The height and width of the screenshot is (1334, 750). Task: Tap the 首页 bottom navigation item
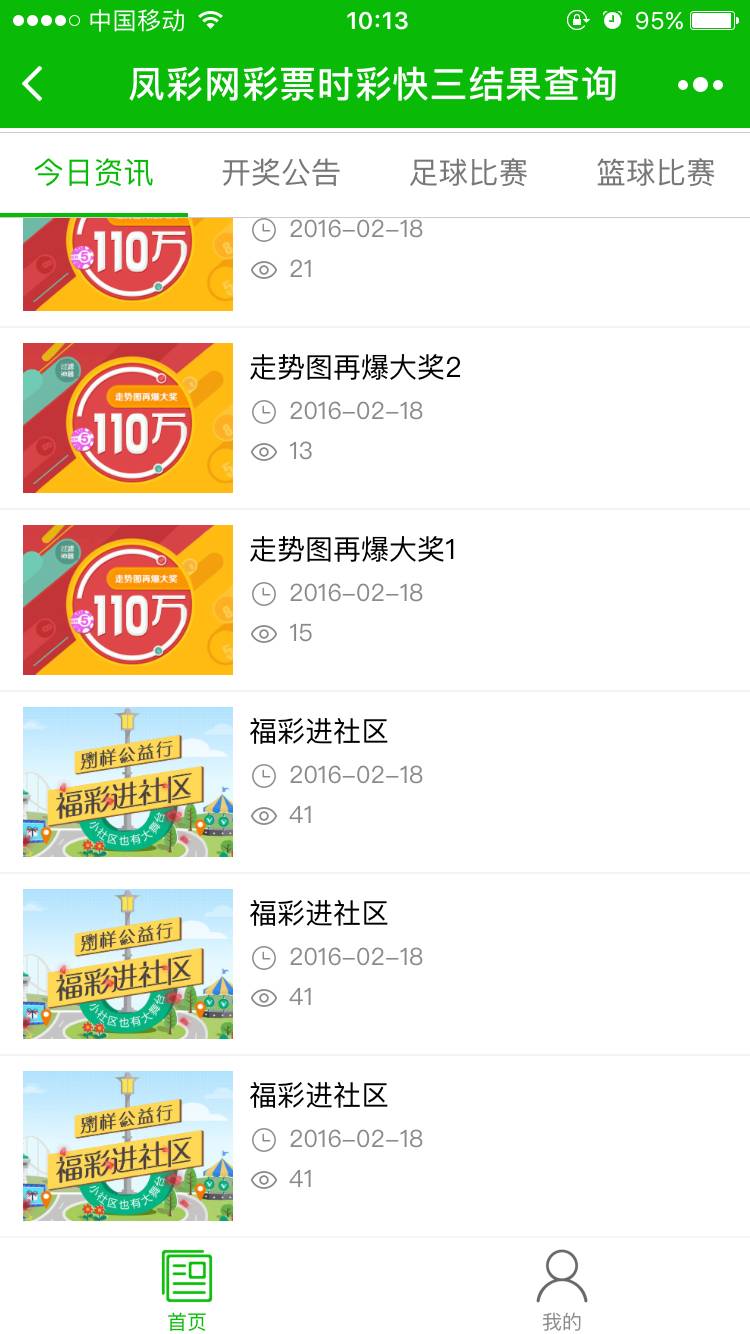[x=187, y=1290]
